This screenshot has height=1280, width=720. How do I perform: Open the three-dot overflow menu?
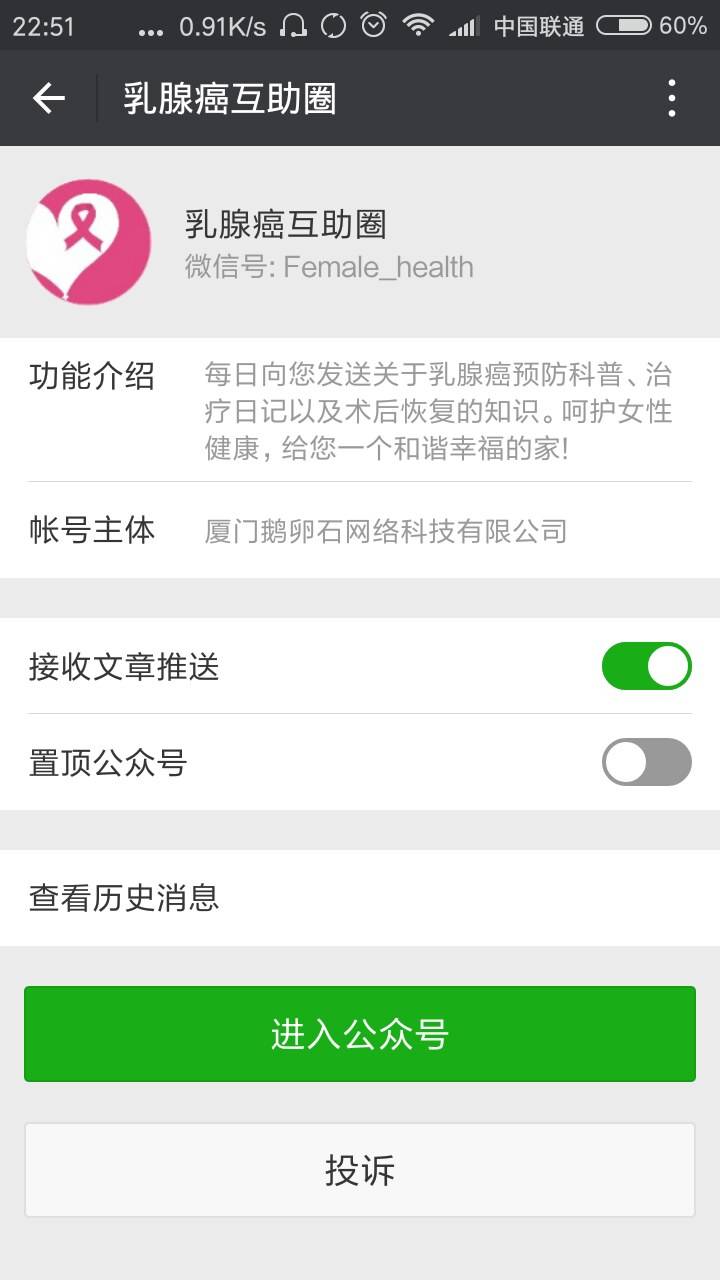point(671,98)
